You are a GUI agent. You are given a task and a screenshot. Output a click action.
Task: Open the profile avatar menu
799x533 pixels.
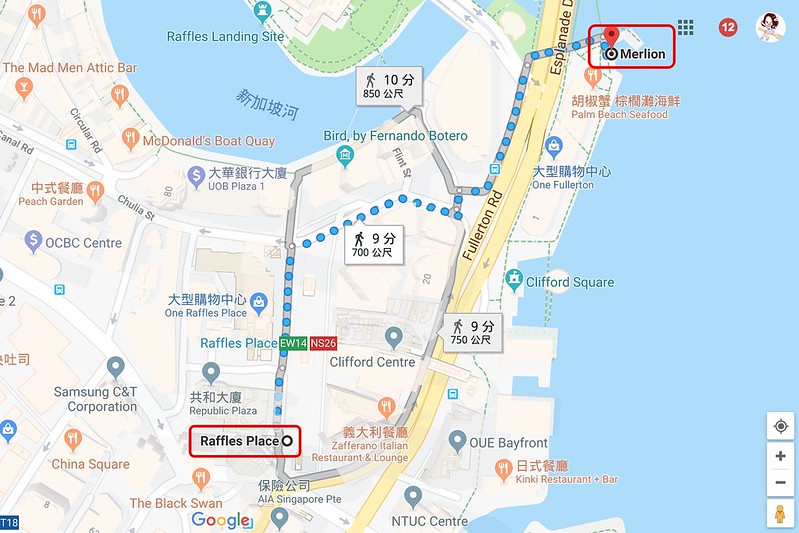[x=770, y=27]
